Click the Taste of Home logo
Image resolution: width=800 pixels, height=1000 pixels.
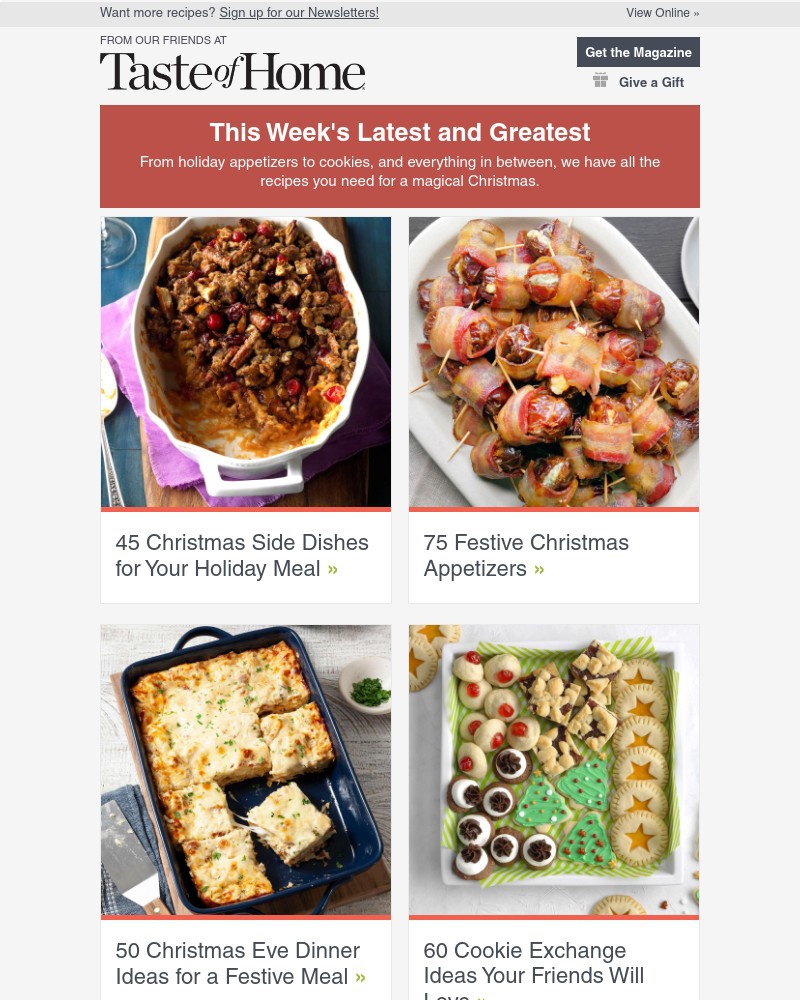tap(232, 70)
